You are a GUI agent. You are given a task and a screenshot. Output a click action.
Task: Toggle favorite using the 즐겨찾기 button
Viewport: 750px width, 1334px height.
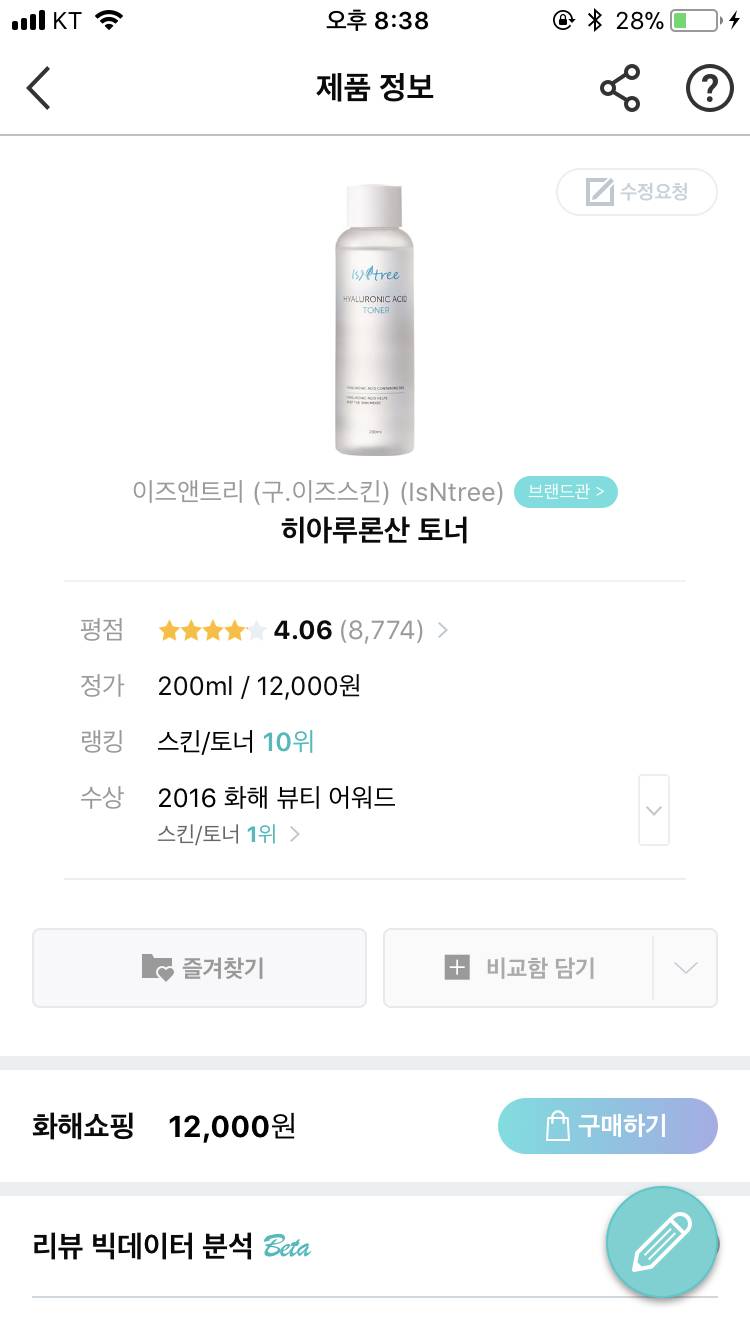coord(199,967)
